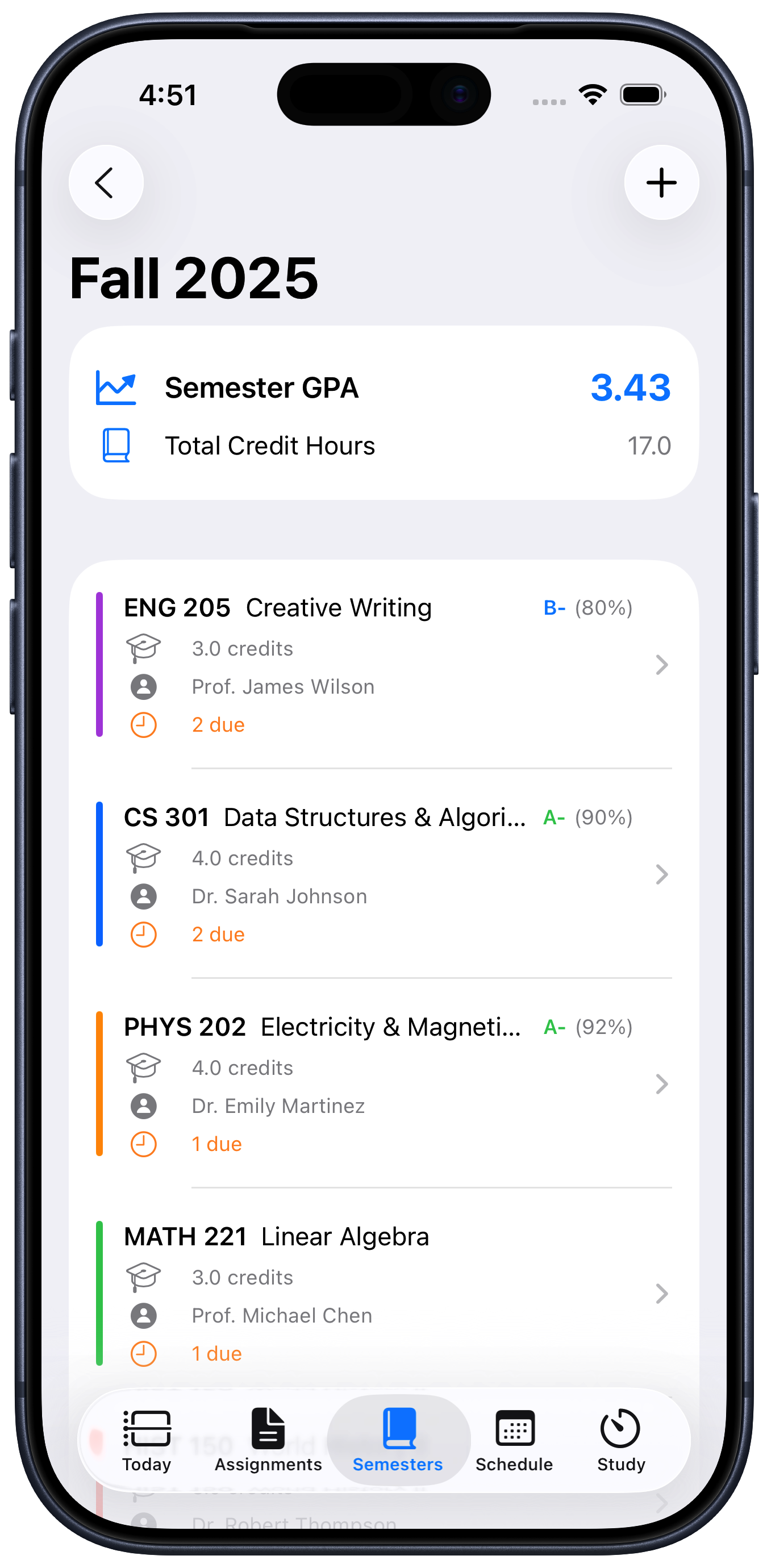Screen dimensions: 767x1568
Task: View PHYS 202 Electricity & Magnetism details
Action: tap(383, 1083)
